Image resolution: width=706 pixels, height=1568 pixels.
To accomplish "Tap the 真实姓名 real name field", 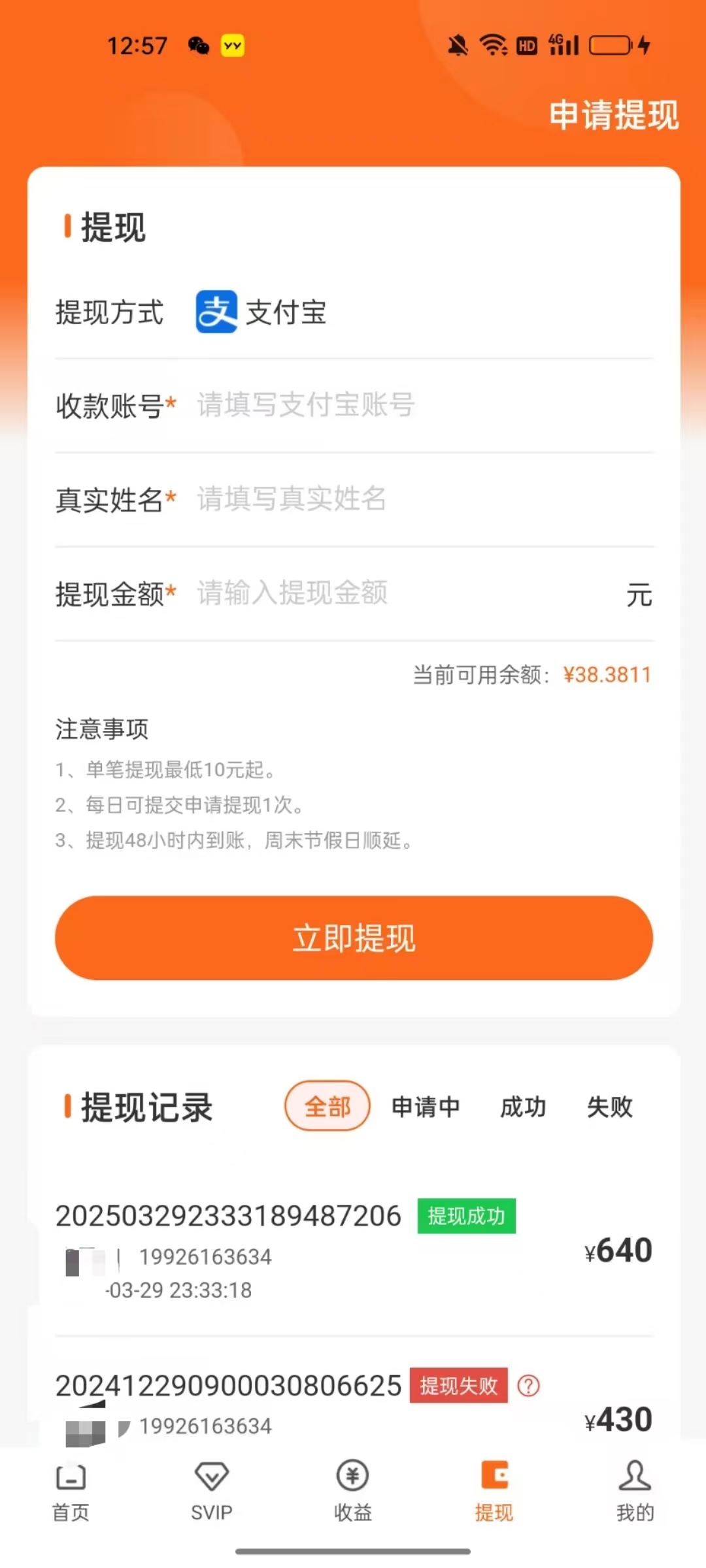I will 425,499.
